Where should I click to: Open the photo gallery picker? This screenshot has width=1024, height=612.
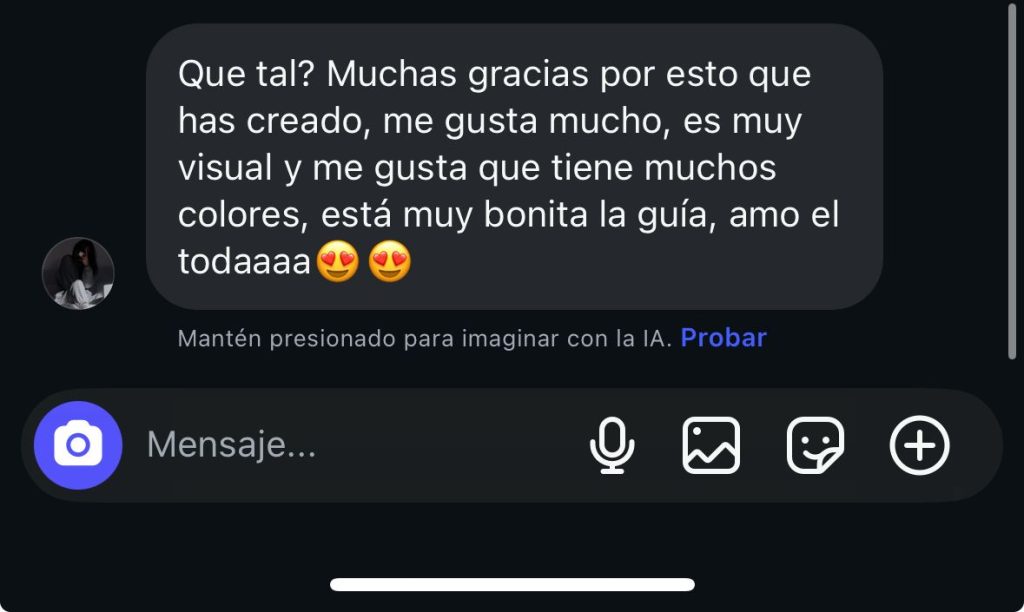click(x=711, y=445)
